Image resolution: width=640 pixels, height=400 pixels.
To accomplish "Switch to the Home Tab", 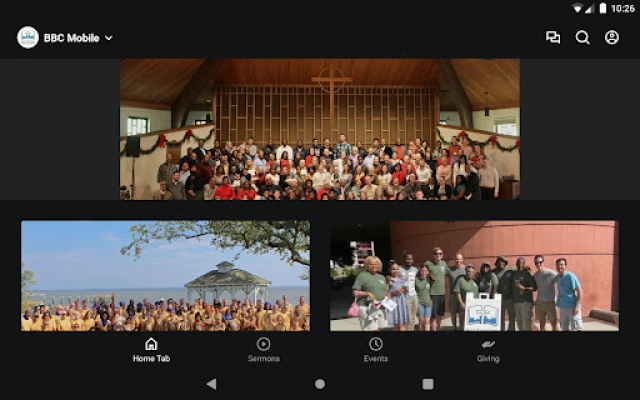I will coord(151,349).
